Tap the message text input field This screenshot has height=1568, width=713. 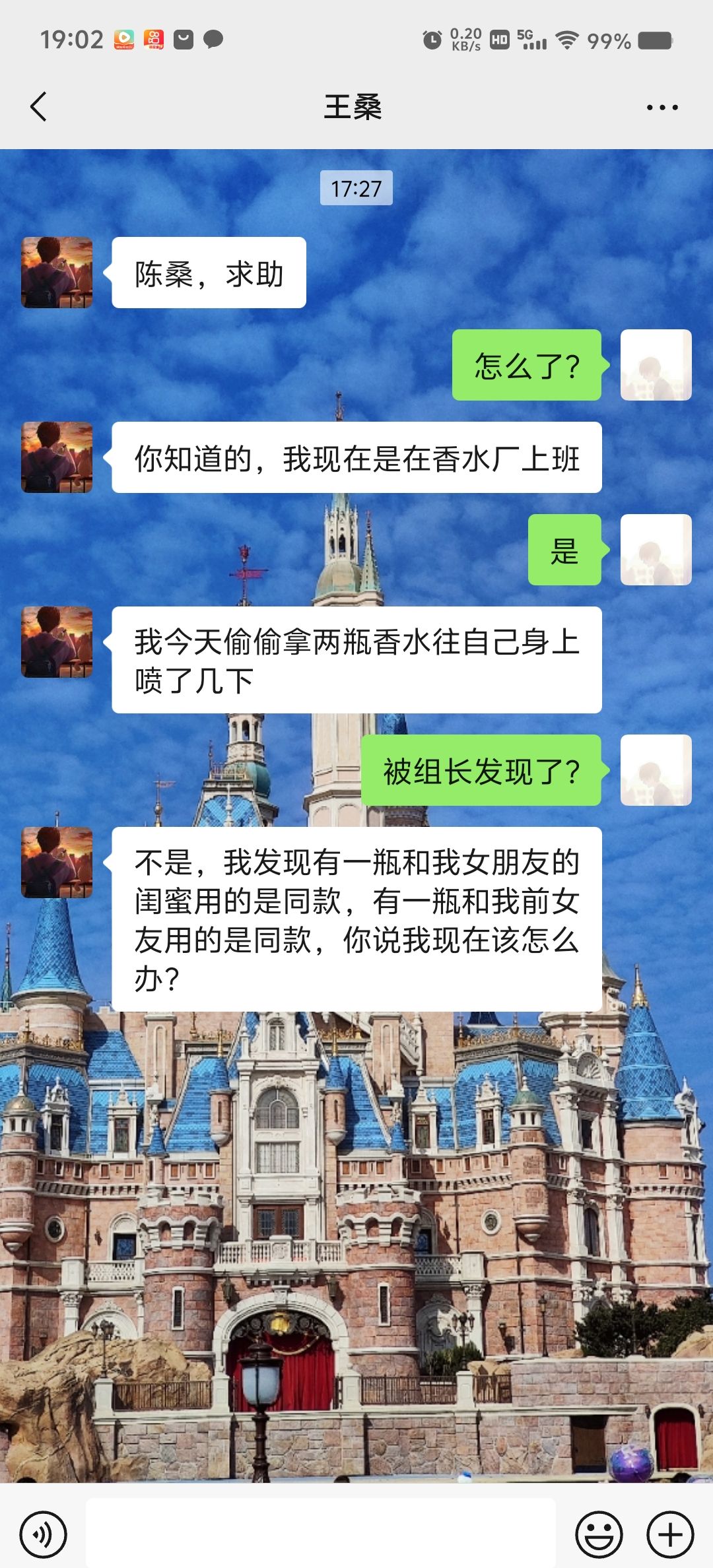tap(321, 1534)
